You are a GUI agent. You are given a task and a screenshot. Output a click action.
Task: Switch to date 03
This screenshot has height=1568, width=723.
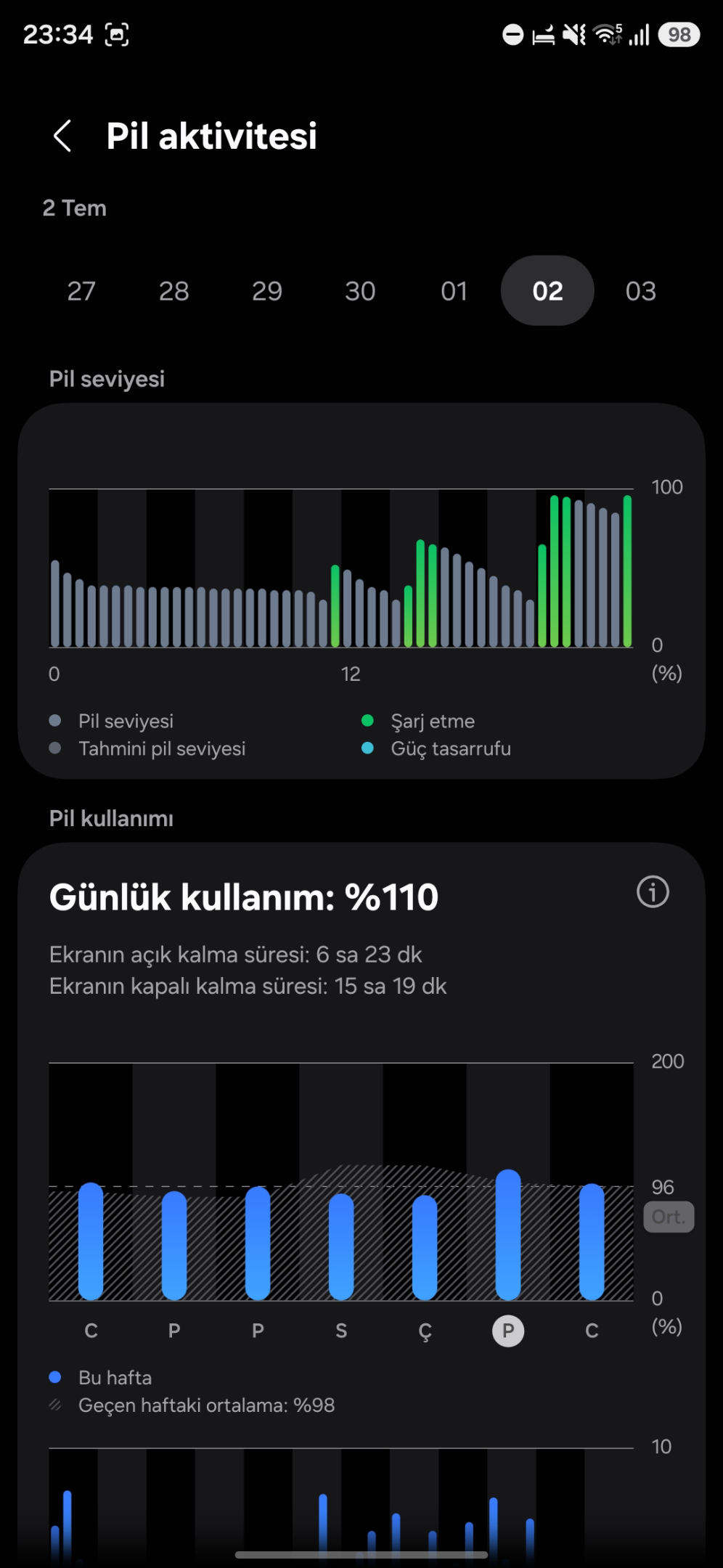[641, 291]
